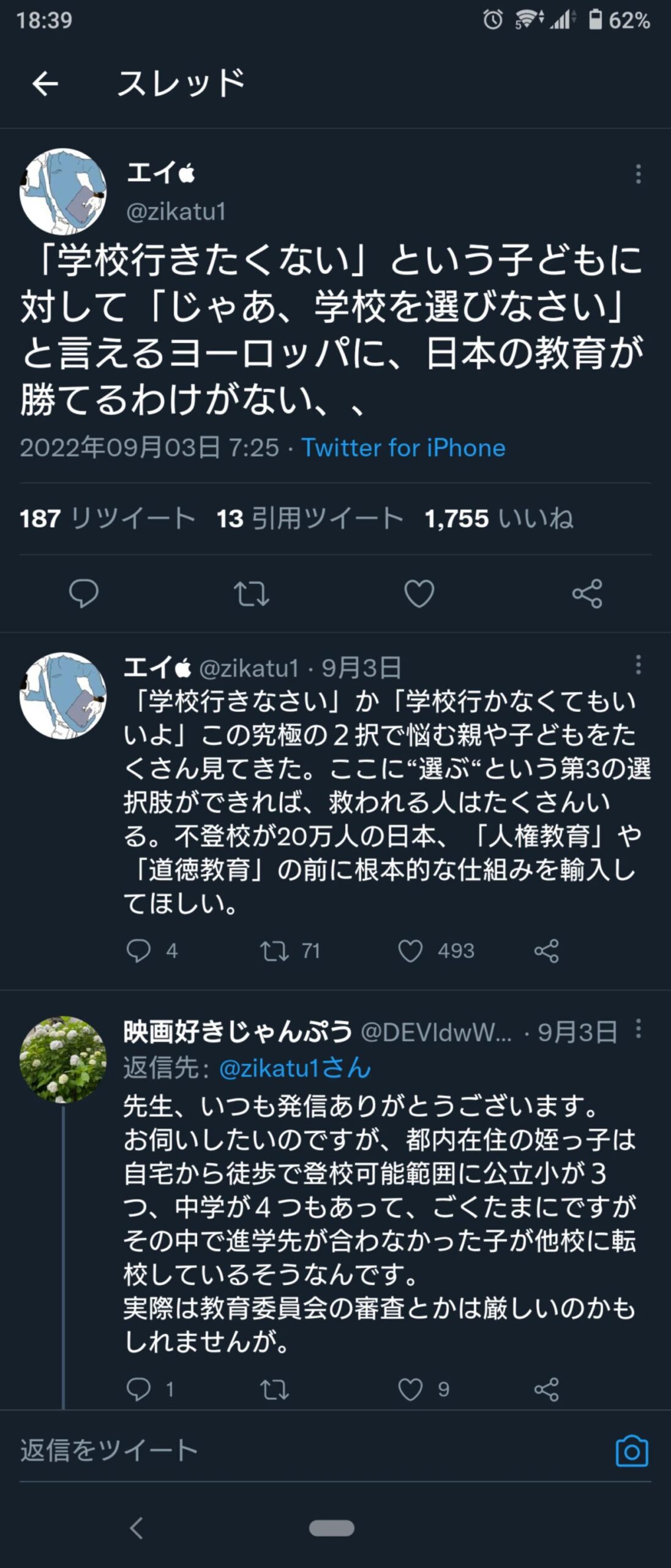Share 映画好きじゃんぷう's reply
671x1568 pixels.
pos(546,1389)
